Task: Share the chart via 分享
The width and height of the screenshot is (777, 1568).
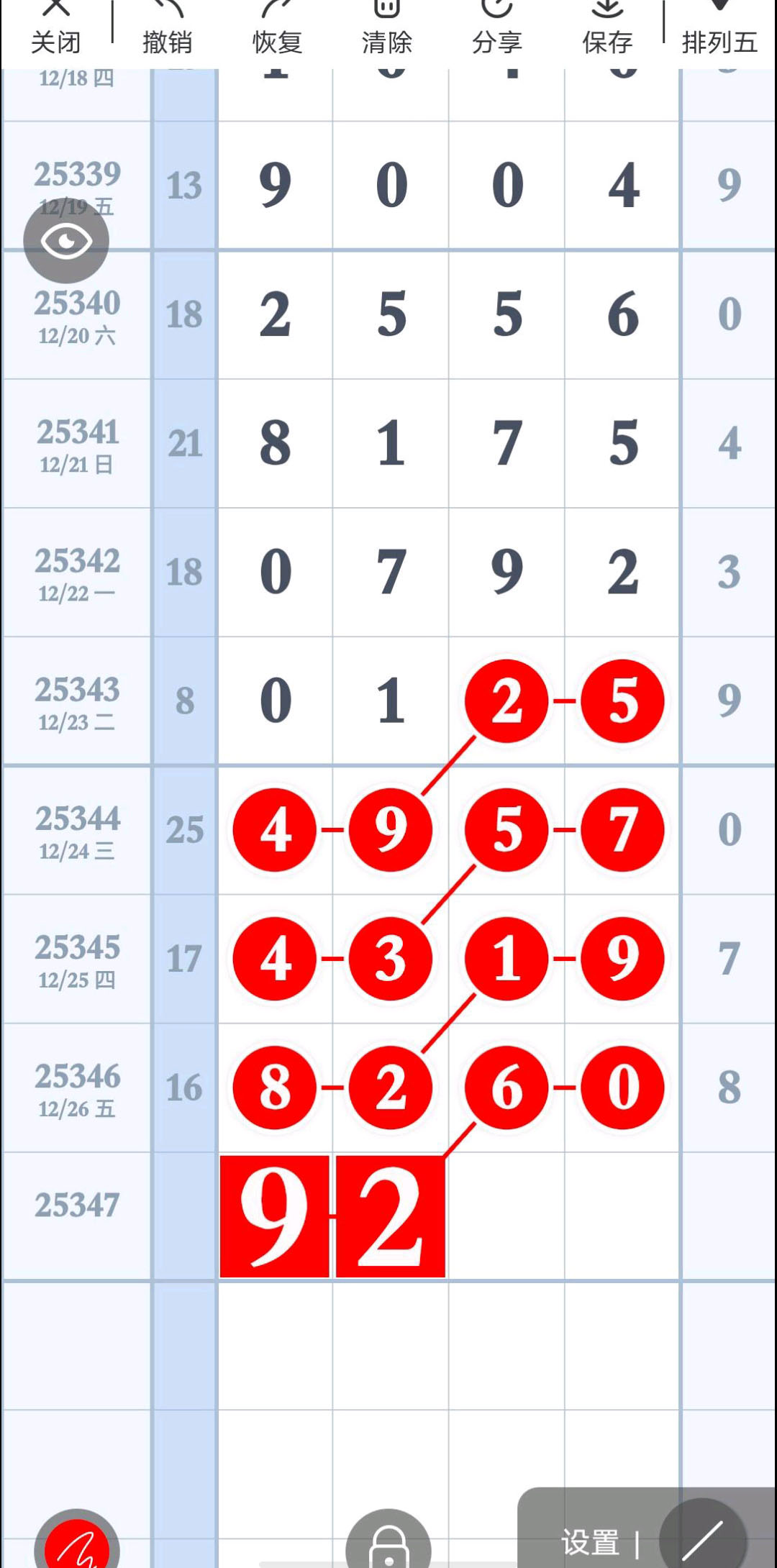Action: (496, 29)
